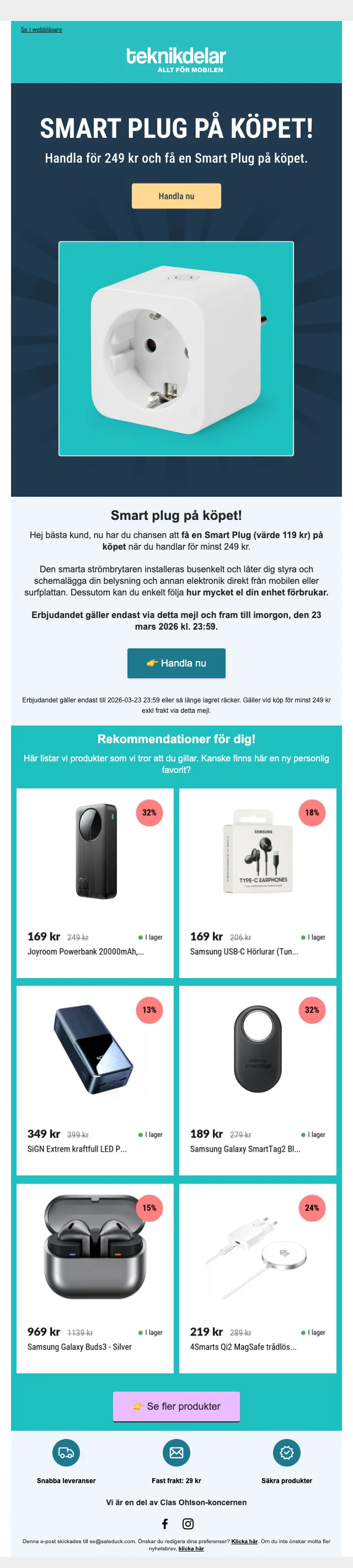Open the Smart Plug product image
The image size is (353, 1568).
coord(176,348)
